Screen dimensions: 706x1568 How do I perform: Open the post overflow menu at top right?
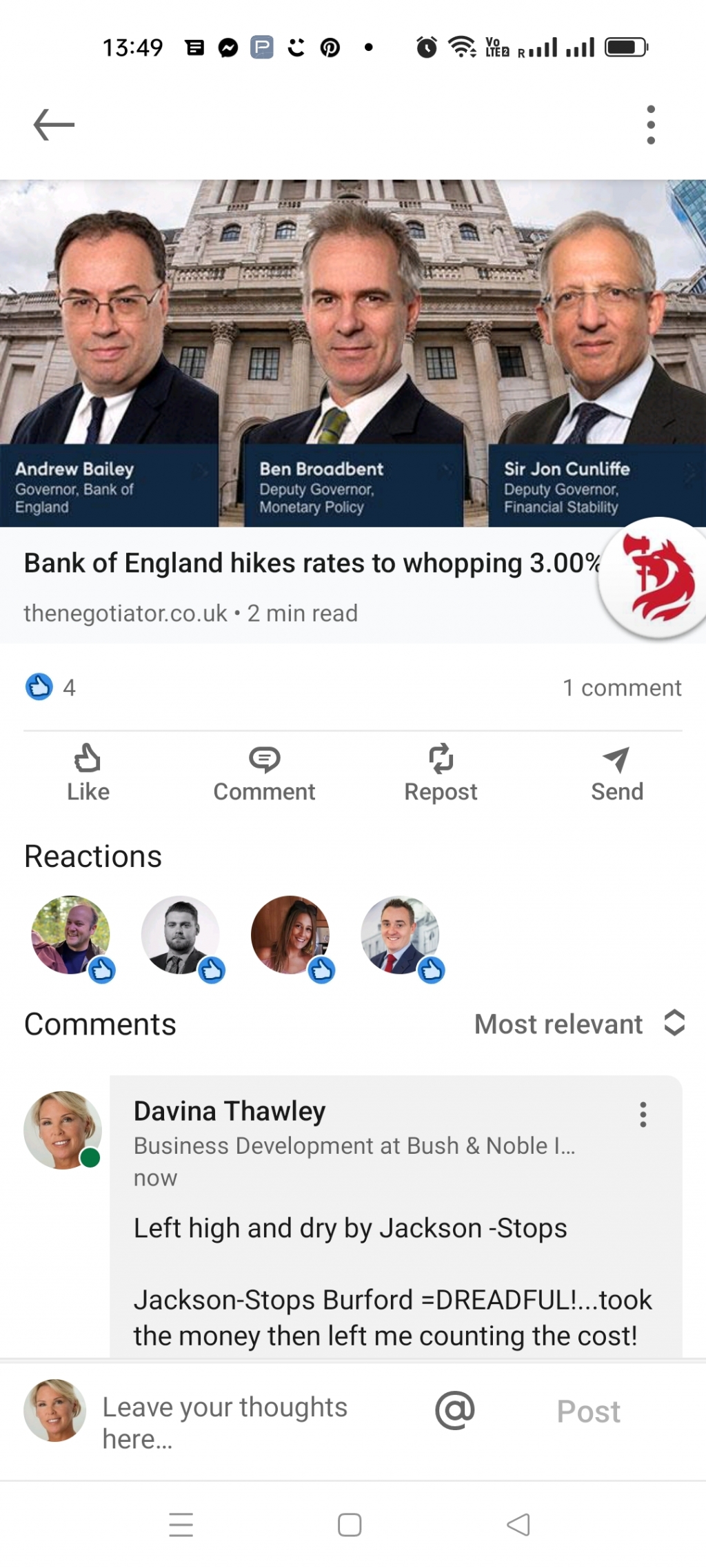click(x=650, y=125)
